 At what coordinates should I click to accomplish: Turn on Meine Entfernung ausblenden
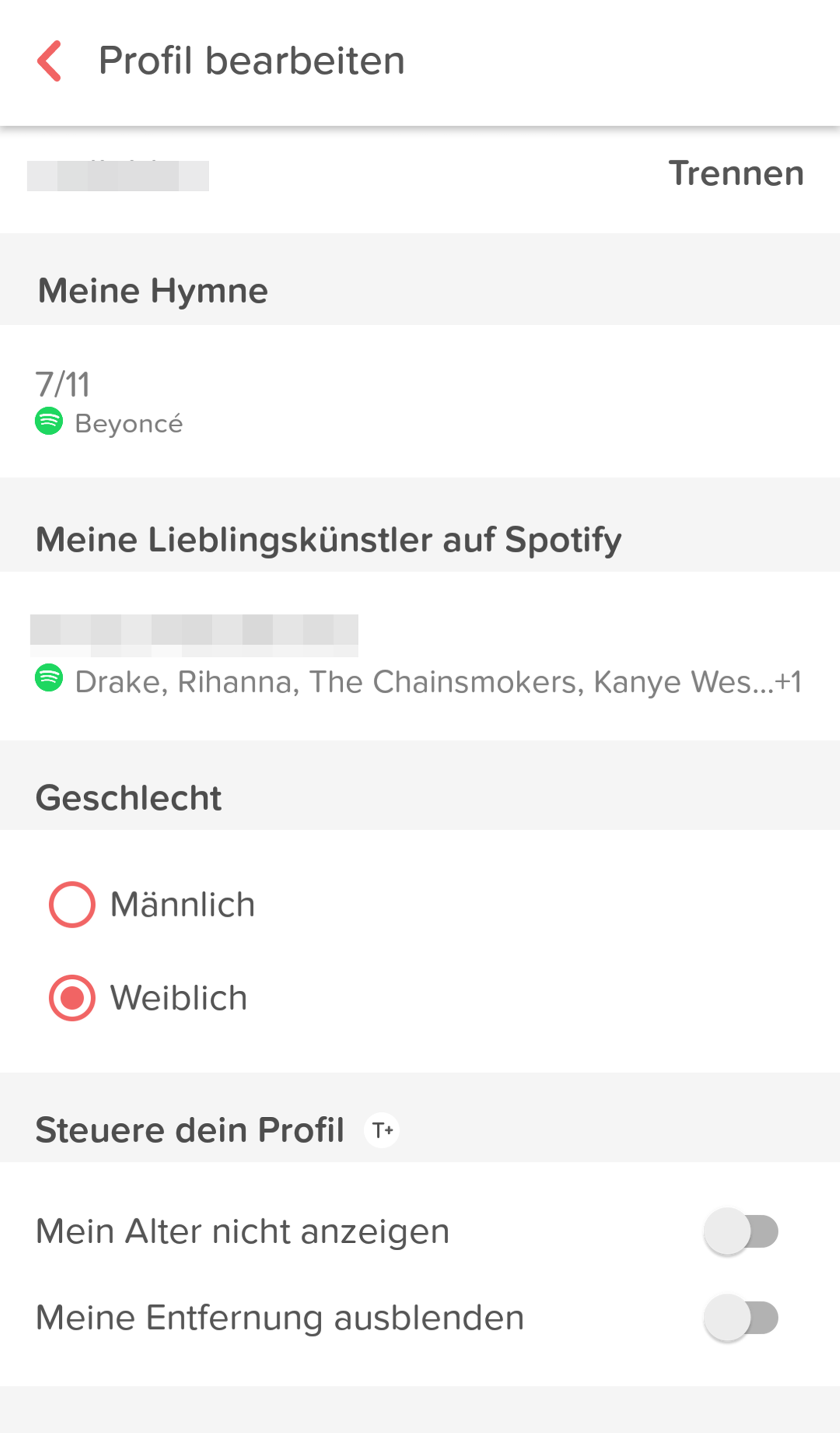click(741, 1317)
